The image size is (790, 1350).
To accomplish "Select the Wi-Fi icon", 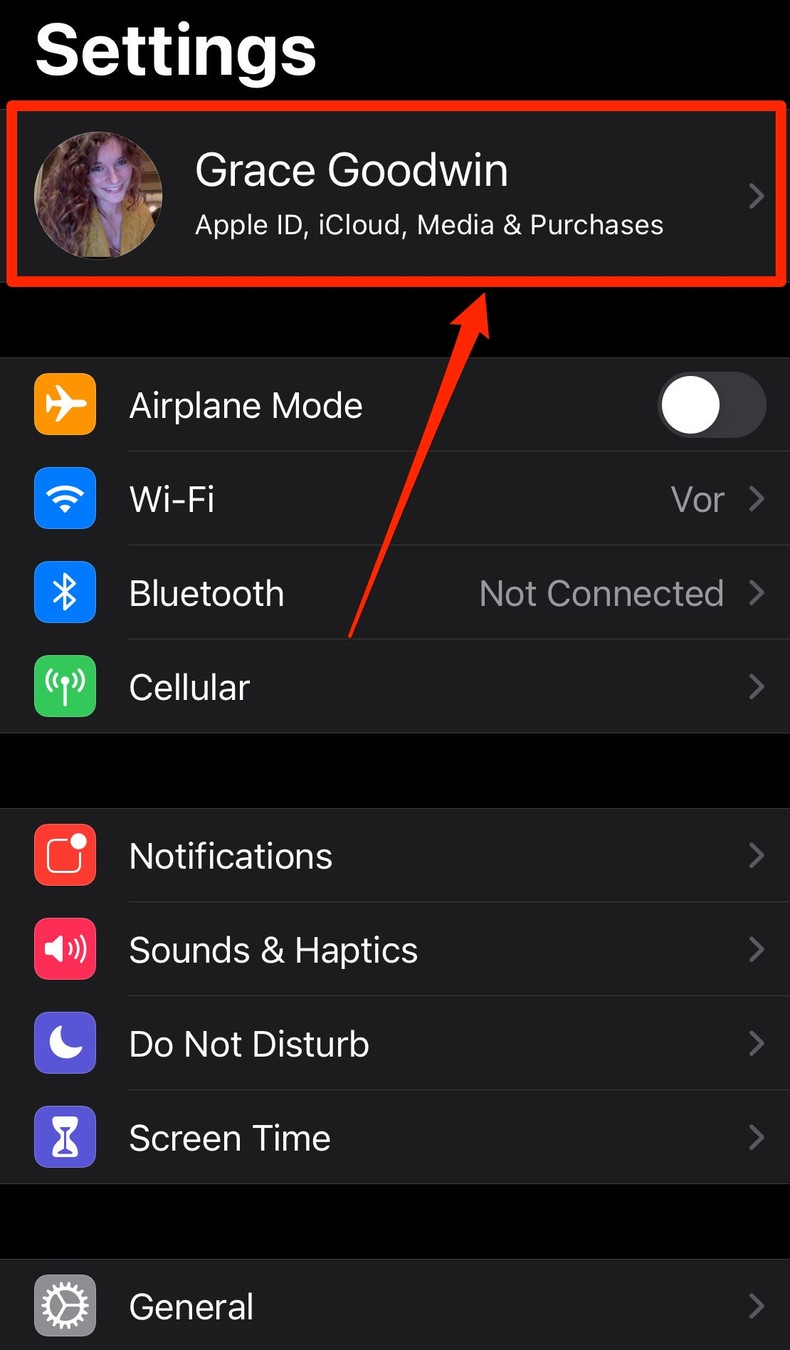I will 64,498.
